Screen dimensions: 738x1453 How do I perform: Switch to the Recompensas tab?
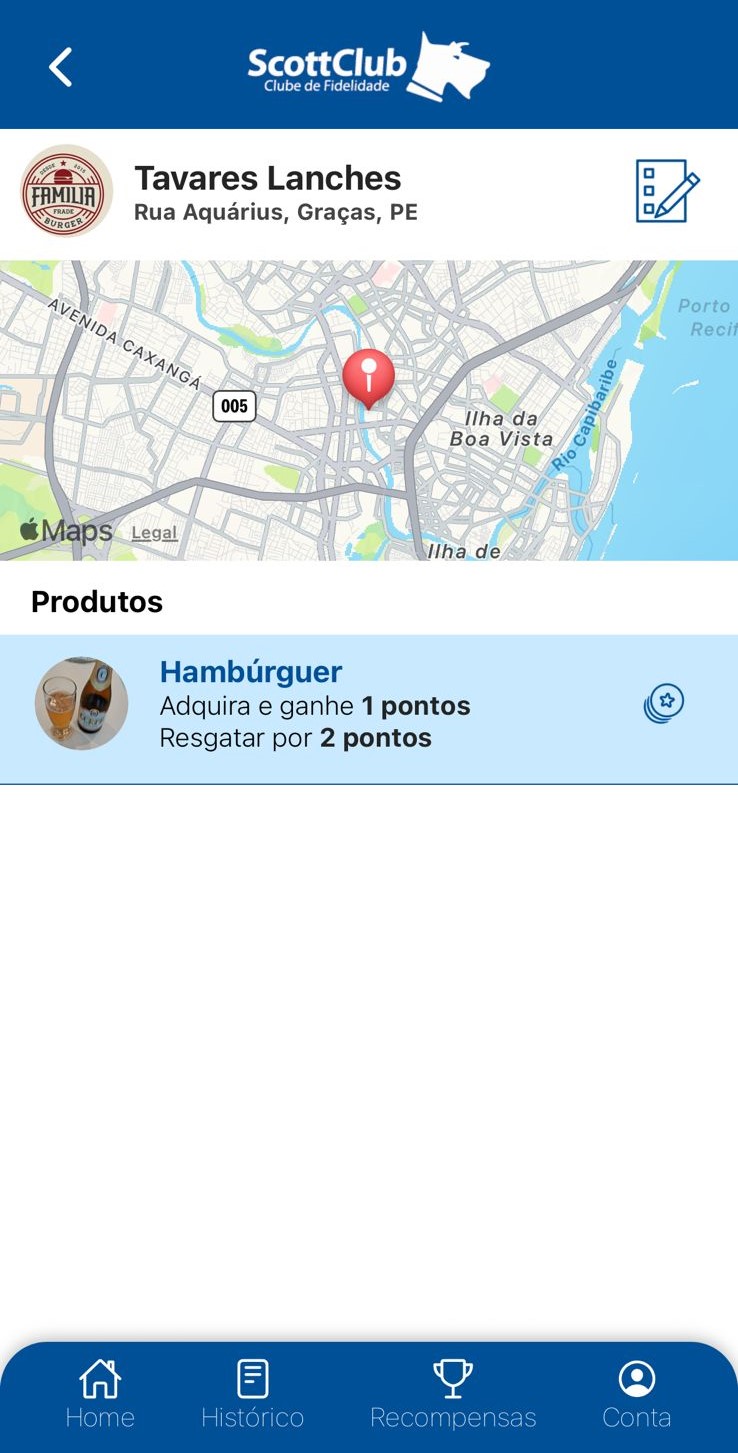(x=452, y=1416)
